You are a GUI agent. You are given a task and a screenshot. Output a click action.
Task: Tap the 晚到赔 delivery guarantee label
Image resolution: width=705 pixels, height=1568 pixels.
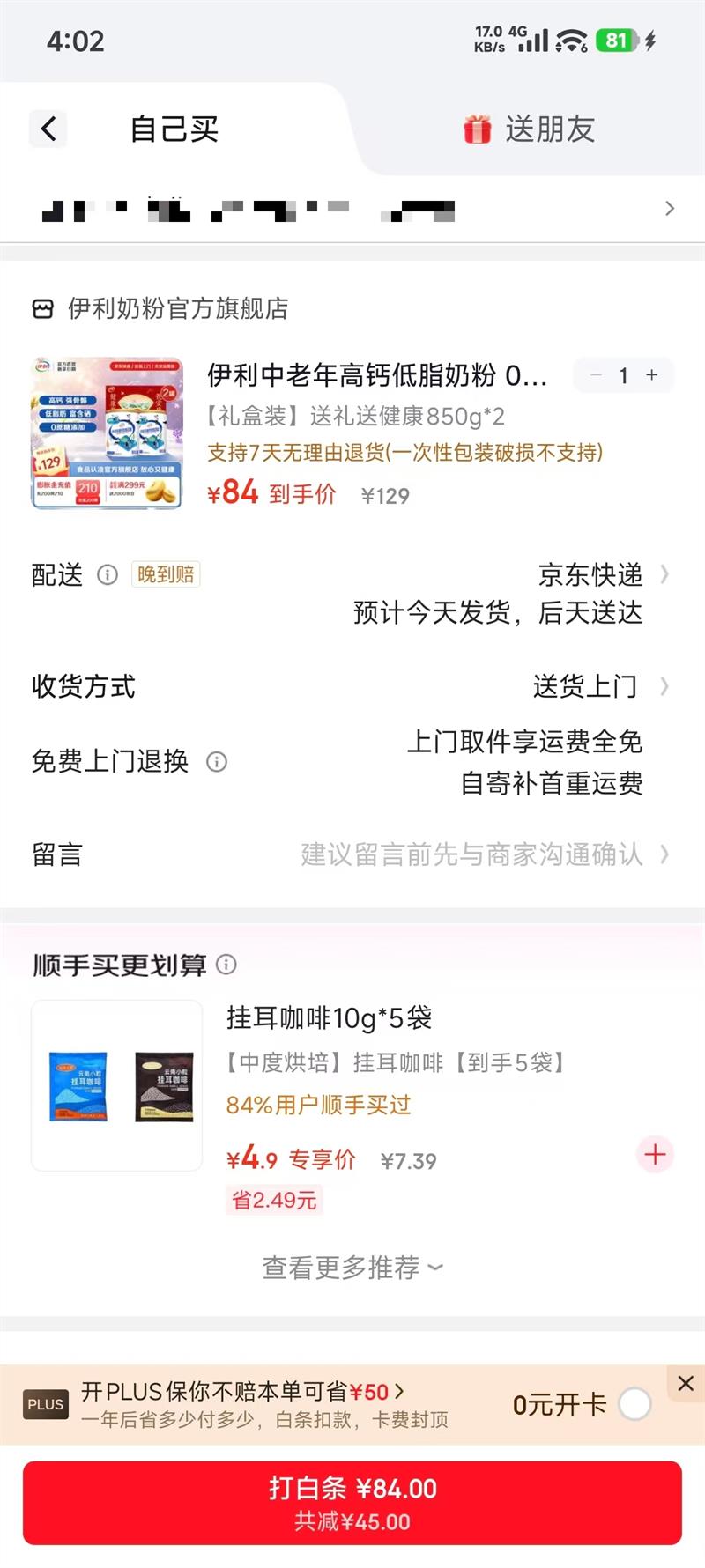(x=165, y=574)
